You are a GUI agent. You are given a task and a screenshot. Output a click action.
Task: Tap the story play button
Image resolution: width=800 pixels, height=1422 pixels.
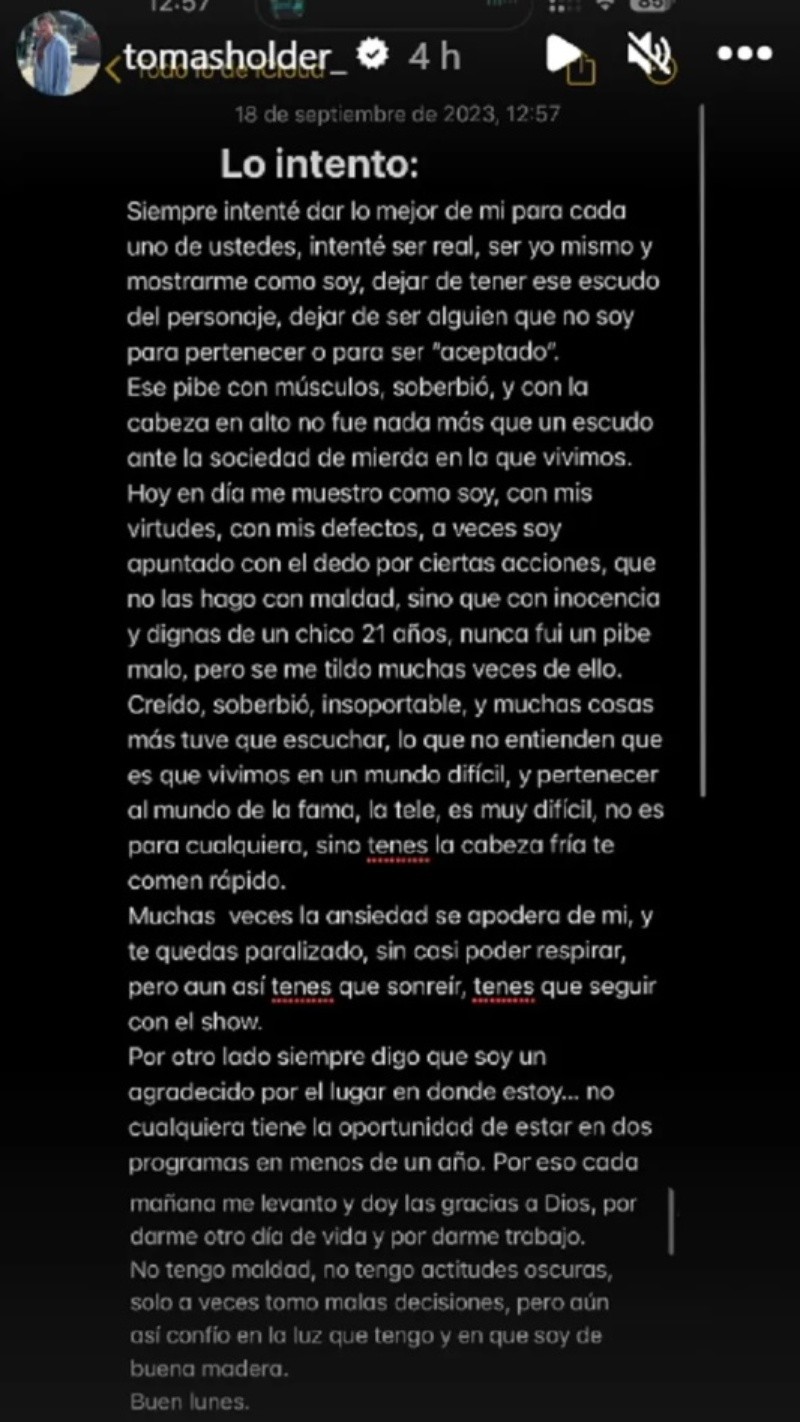point(565,54)
